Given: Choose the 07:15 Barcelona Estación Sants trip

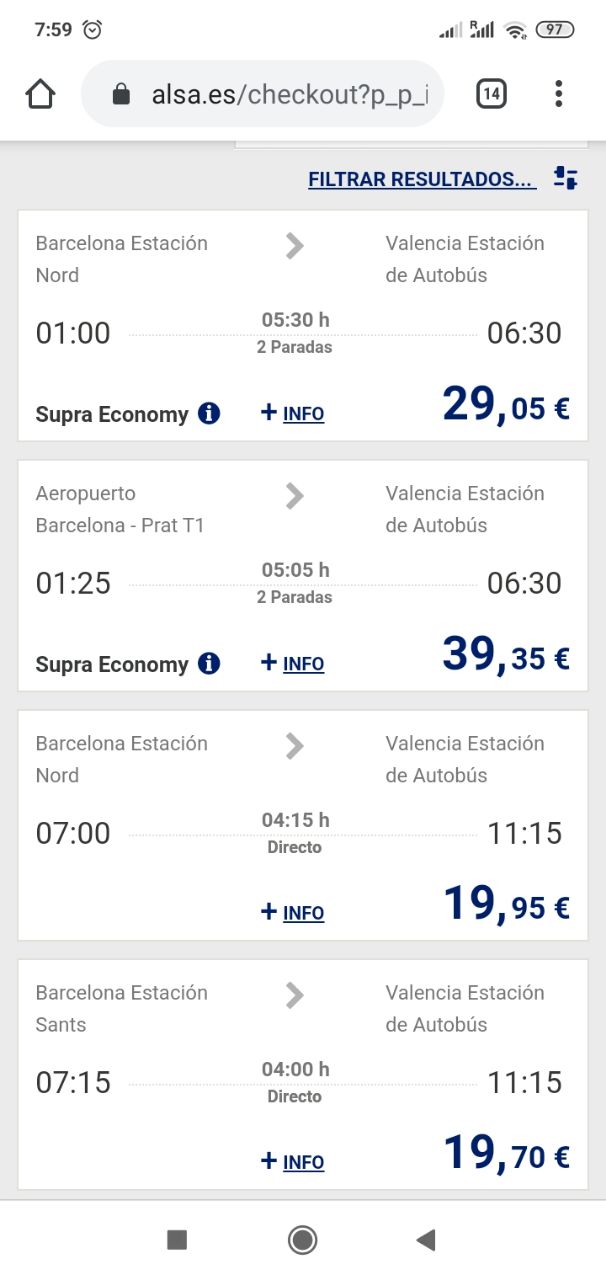Looking at the screenshot, I should pyautogui.click(x=303, y=1074).
